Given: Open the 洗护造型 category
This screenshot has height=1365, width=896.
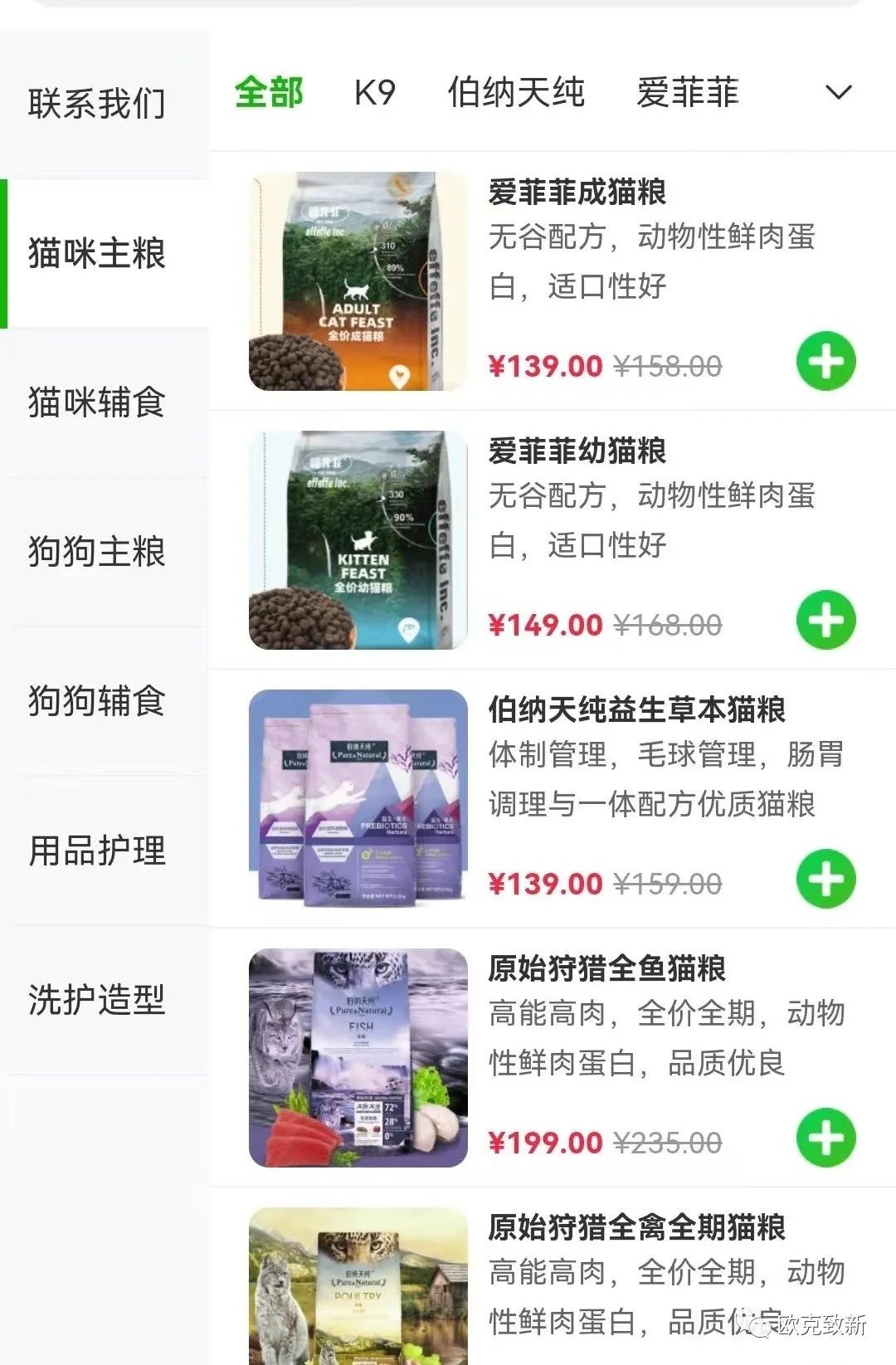Looking at the screenshot, I should [97, 1000].
